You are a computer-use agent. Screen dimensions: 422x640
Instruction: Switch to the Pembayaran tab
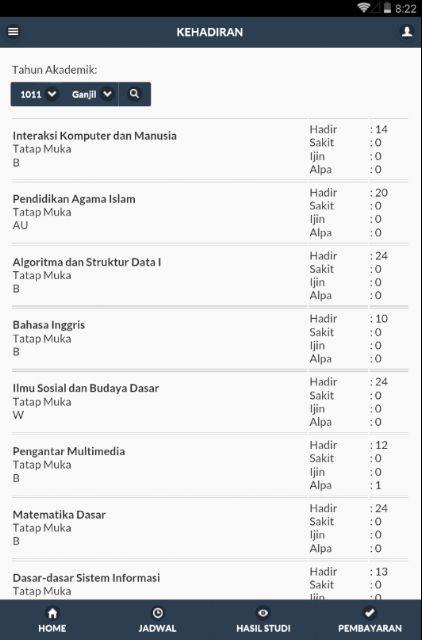click(x=369, y=620)
